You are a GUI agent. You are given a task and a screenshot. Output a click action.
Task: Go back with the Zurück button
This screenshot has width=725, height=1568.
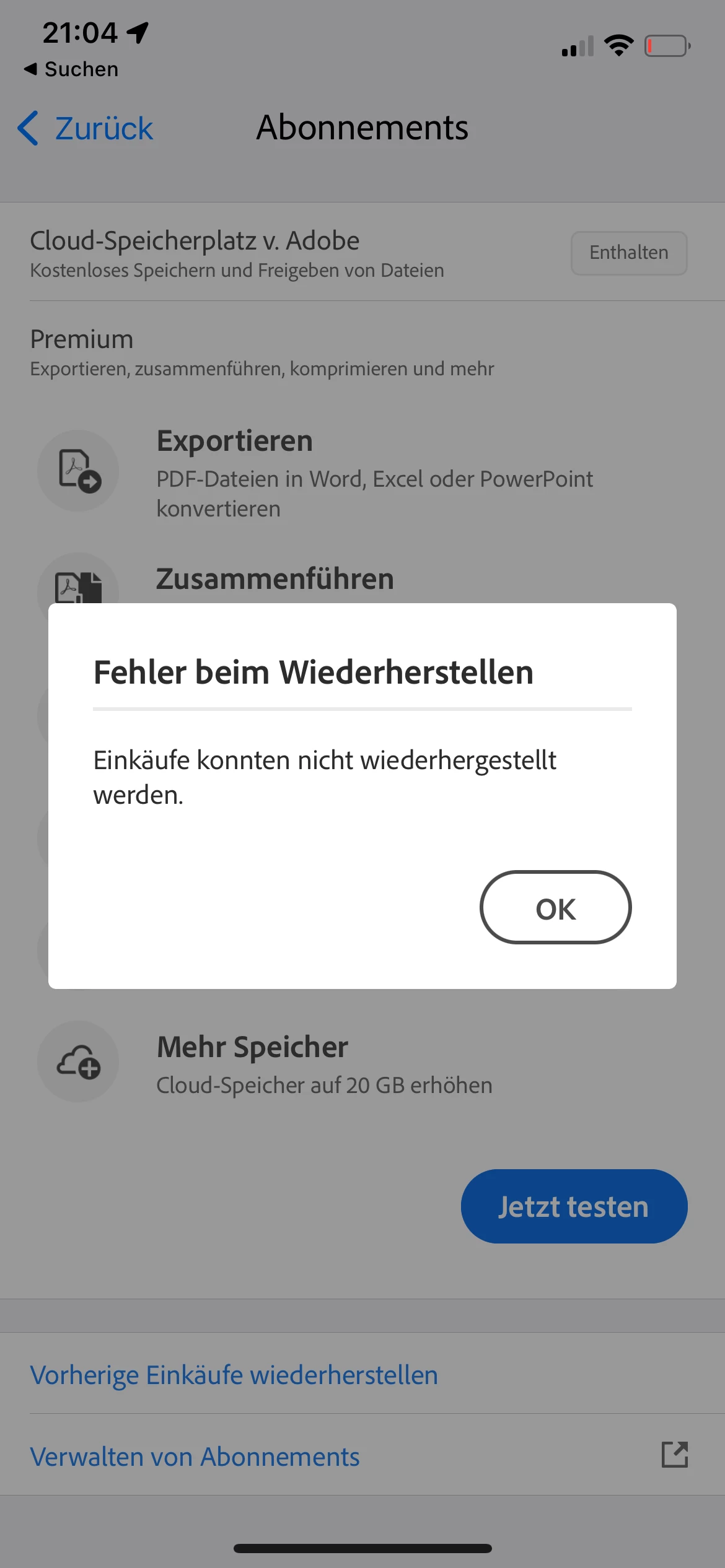(86, 129)
